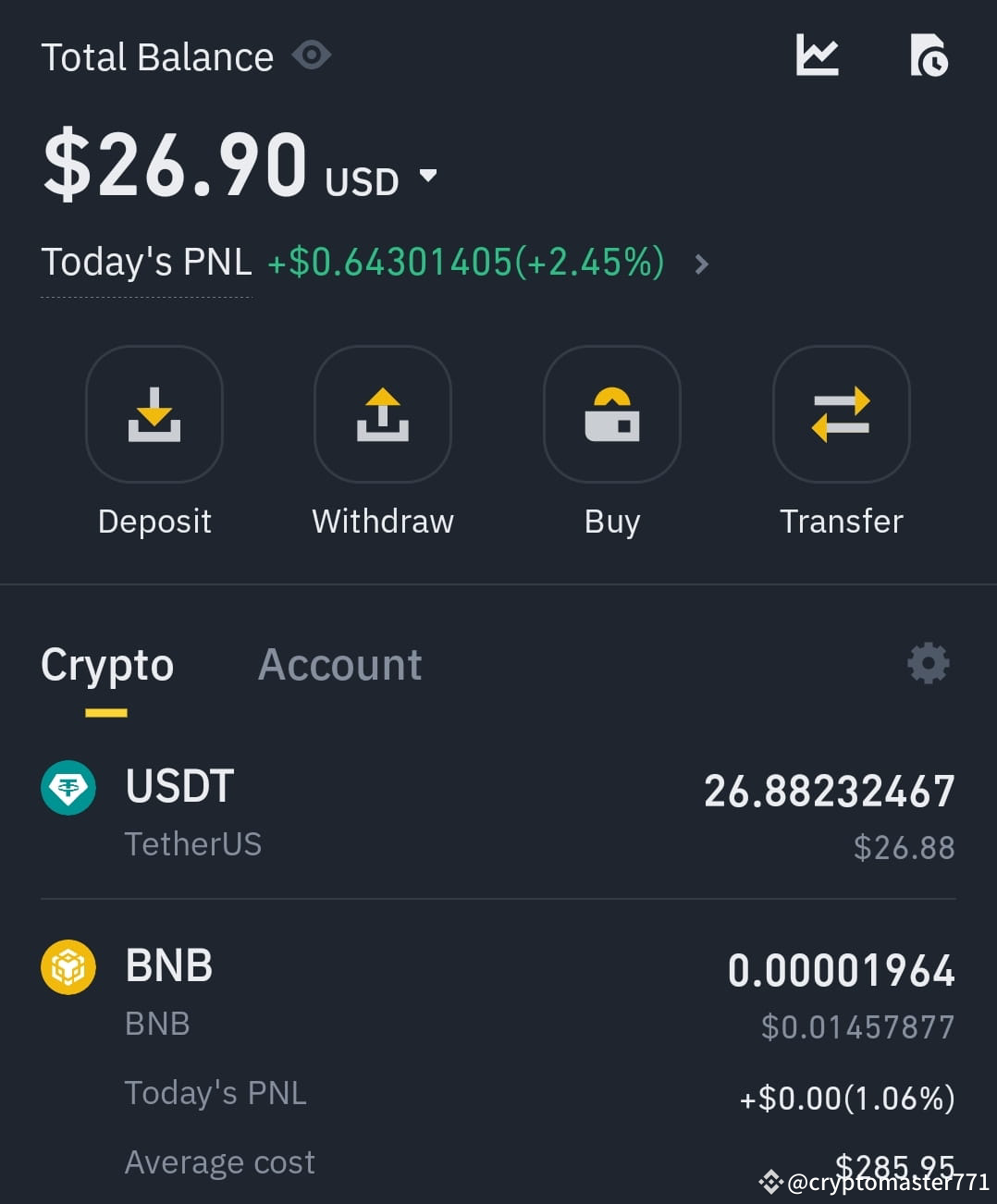997x1204 pixels.
Task: Tap the yellow Crypto tab underline indicator
Action: (x=105, y=710)
